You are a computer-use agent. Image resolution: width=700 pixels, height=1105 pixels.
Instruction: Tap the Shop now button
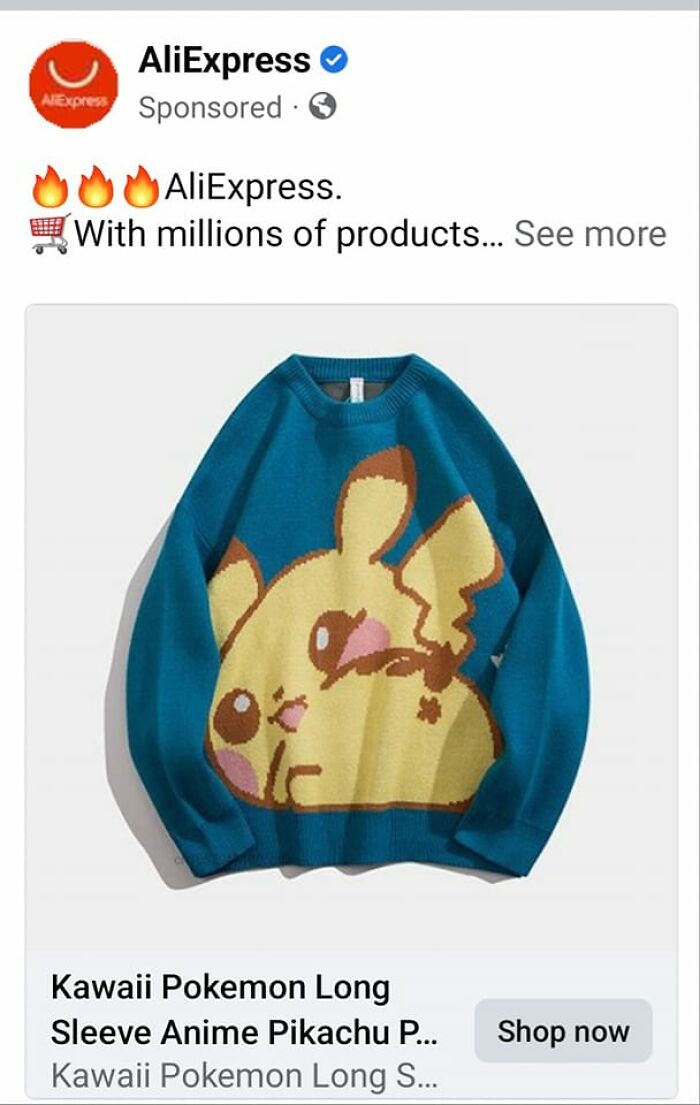click(563, 1031)
